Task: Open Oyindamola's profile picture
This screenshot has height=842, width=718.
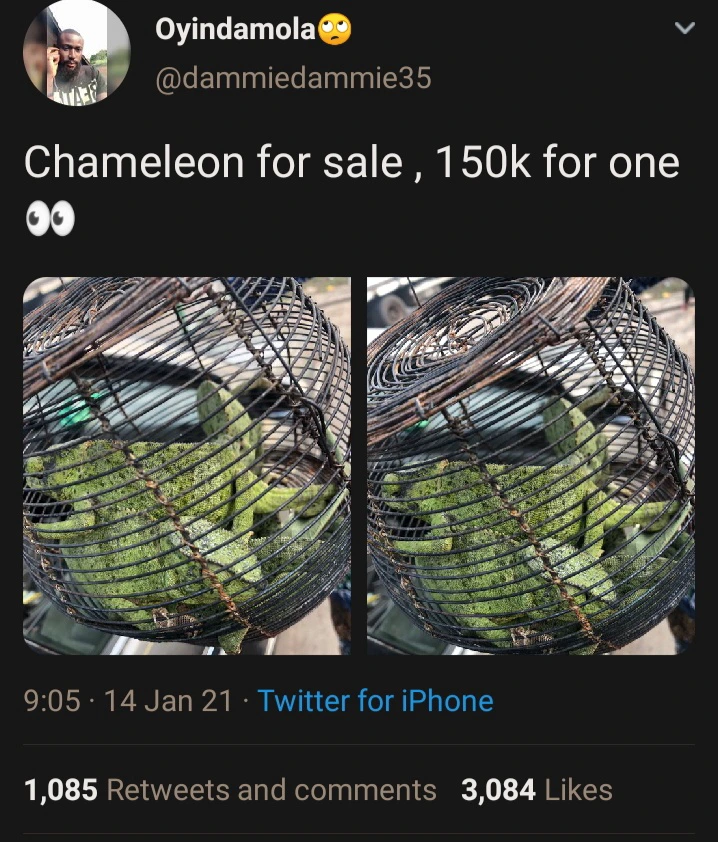Action: click(x=77, y=55)
